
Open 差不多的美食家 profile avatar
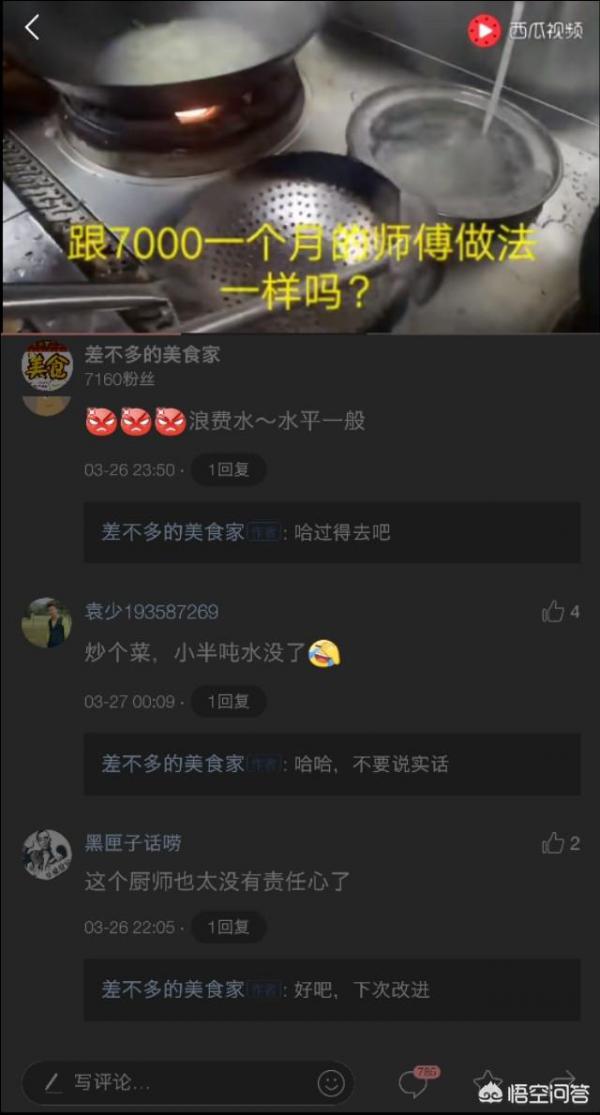[48, 366]
